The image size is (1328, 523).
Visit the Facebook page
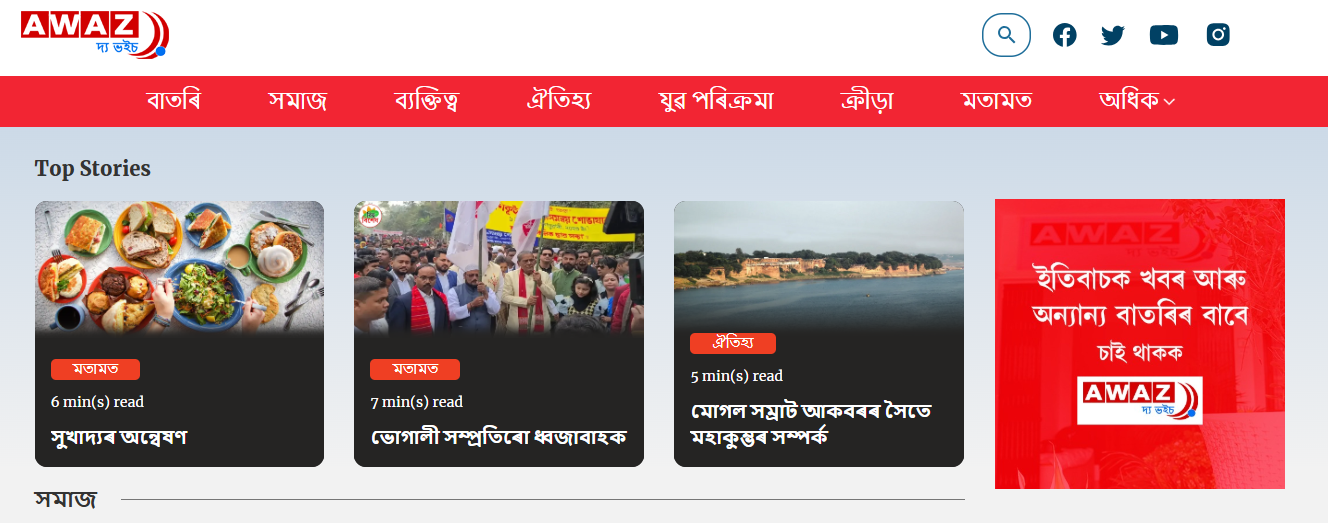(x=1065, y=35)
